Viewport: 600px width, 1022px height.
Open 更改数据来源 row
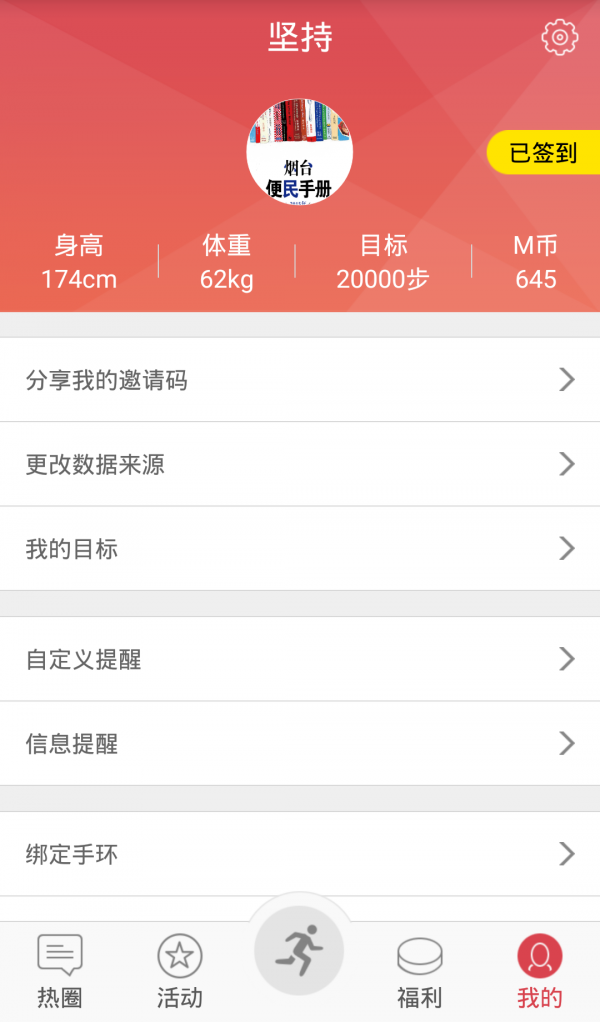(300, 464)
